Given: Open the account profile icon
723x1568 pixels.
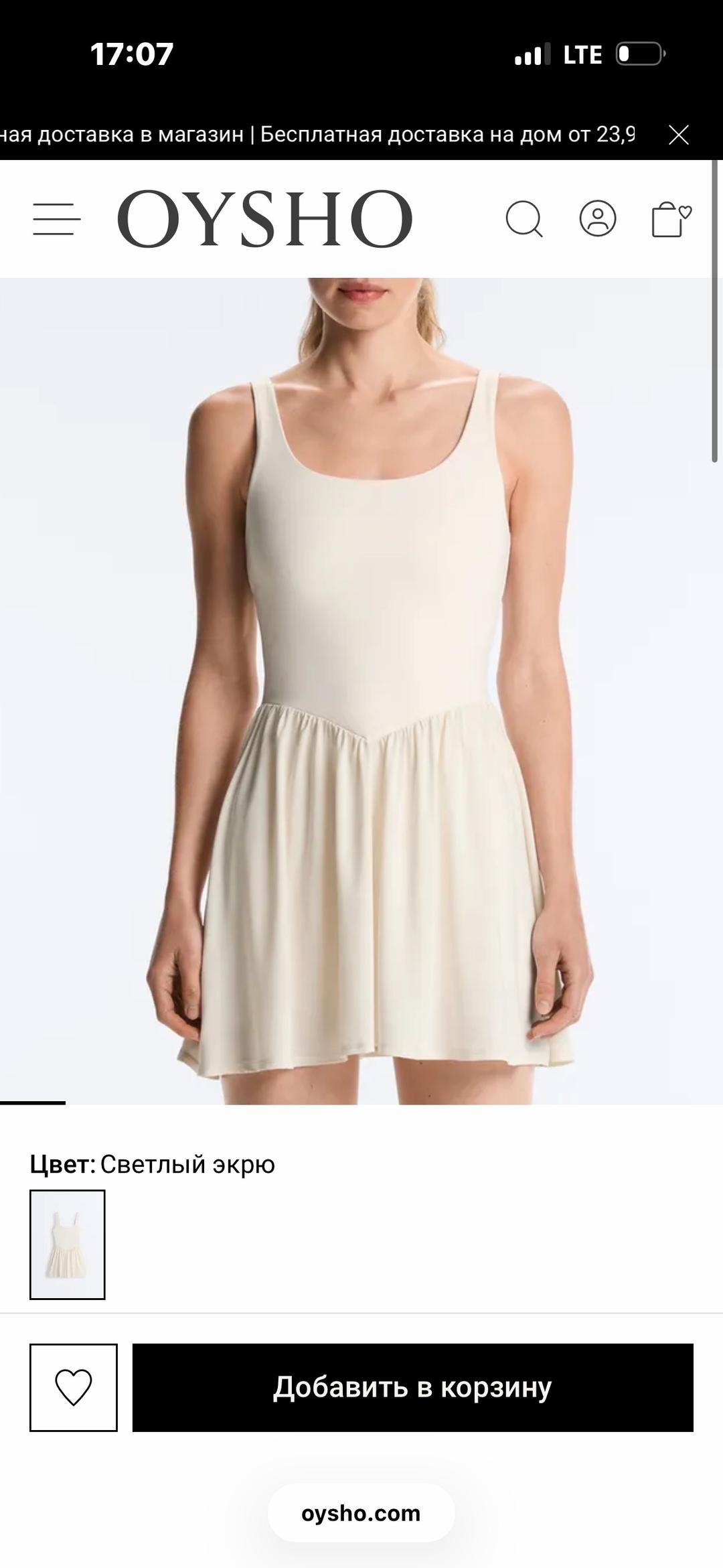Looking at the screenshot, I should 597,218.
